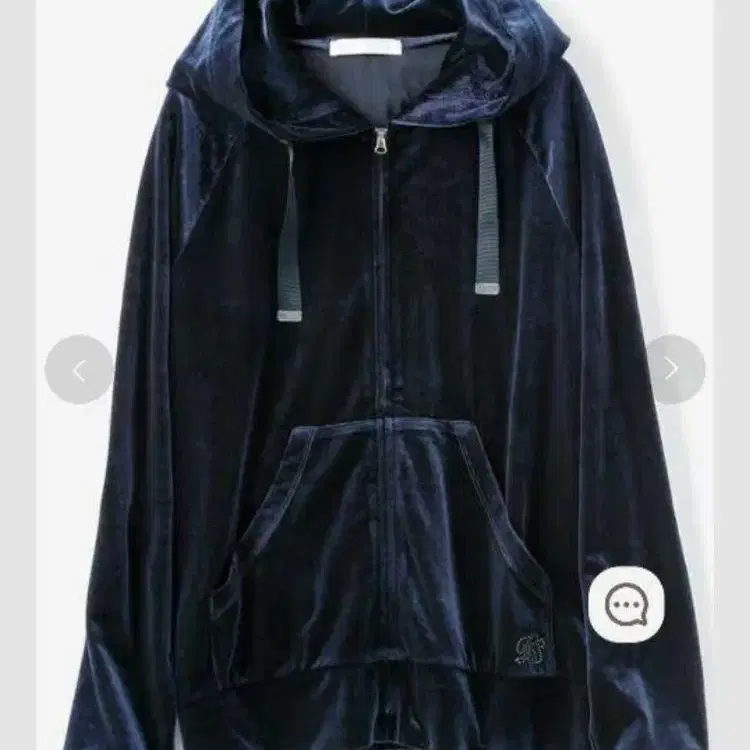Go to the previous product image

pyautogui.click(x=79, y=369)
